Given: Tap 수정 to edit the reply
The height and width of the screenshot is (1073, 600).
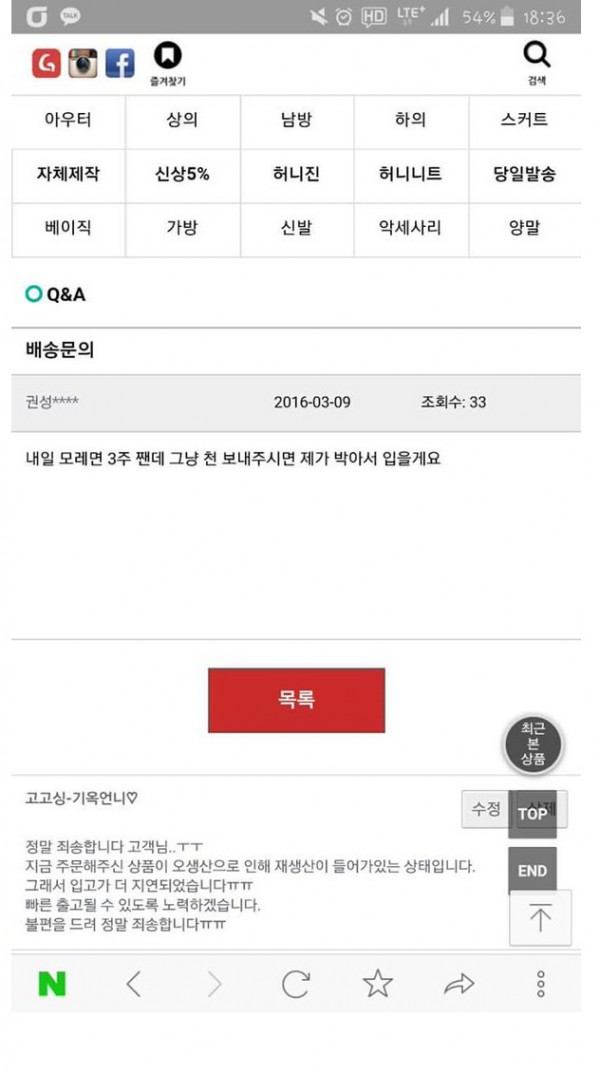Looking at the screenshot, I should [x=485, y=809].
